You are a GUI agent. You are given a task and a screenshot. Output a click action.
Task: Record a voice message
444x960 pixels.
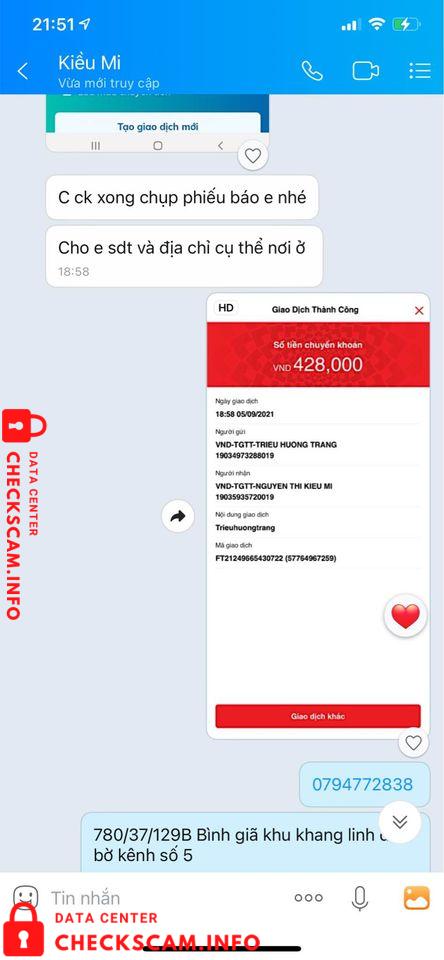coord(360,898)
